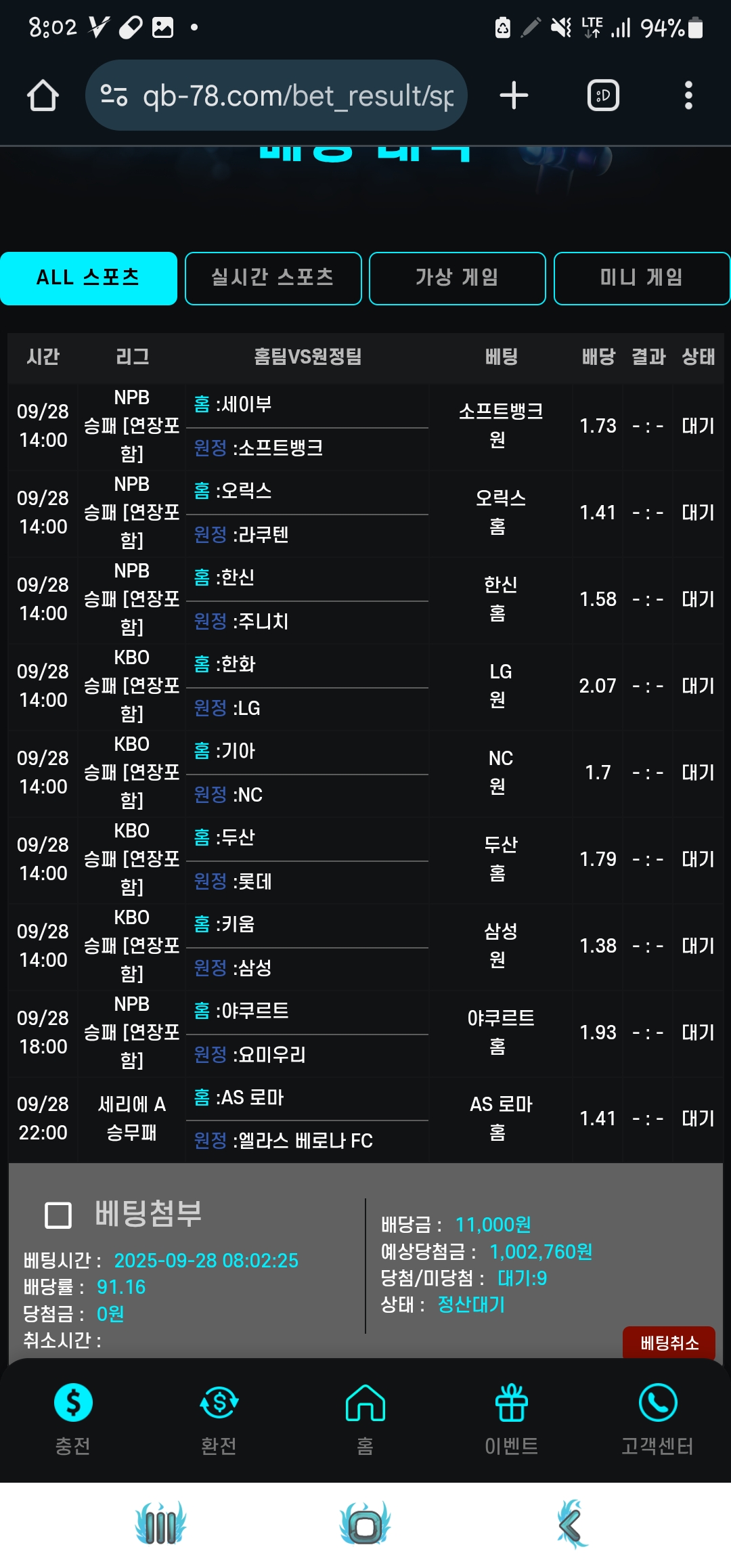Switch to the 가상 게임 tab

[458, 278]
